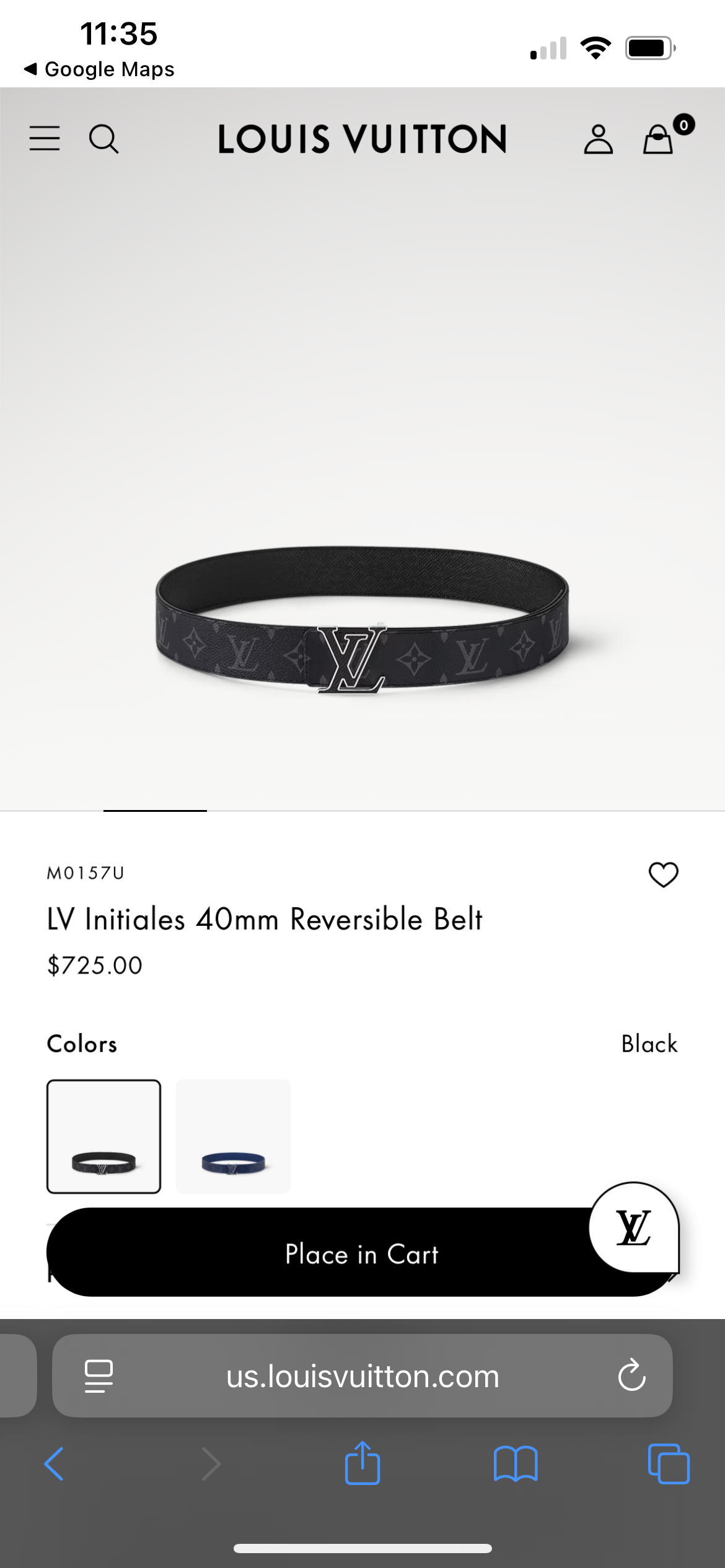Select the blue belt color option
725x1568 pixels.
(234, 1136)
